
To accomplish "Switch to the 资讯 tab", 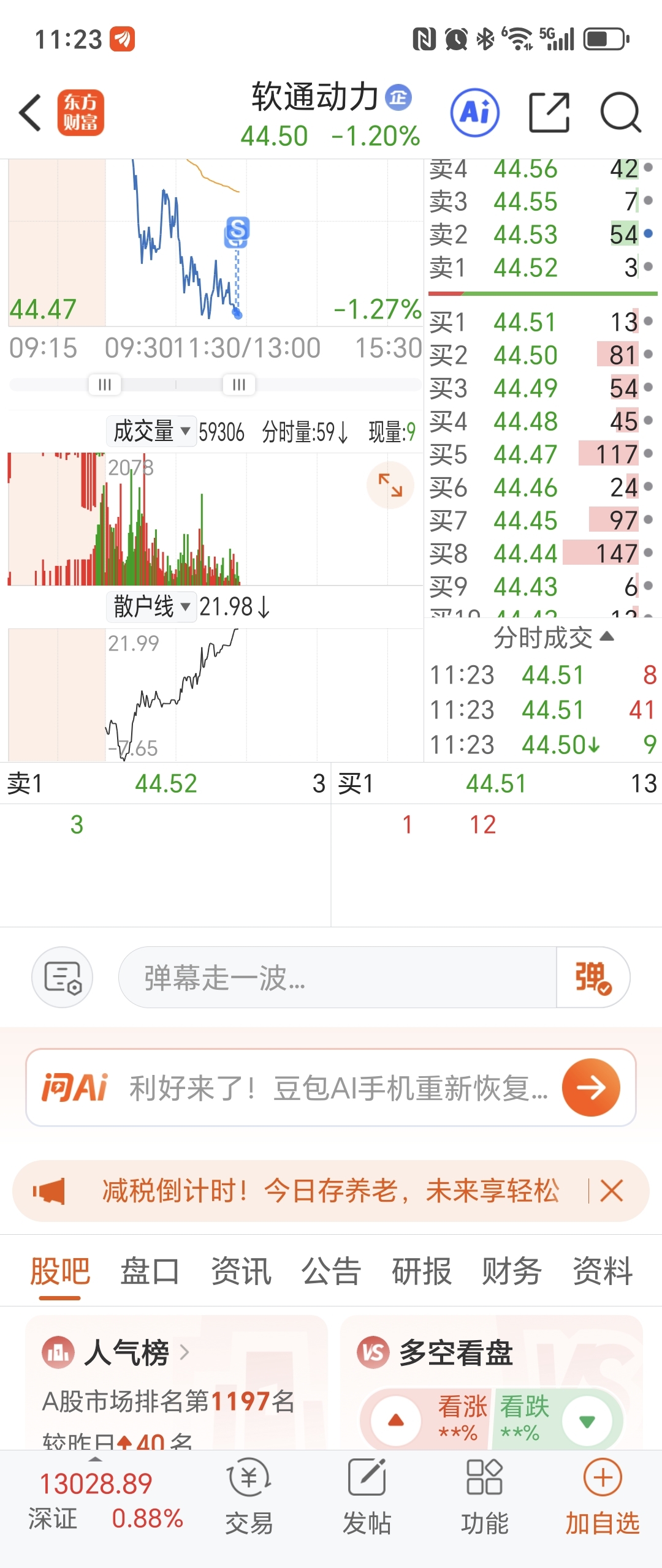I will point(241,1272).
